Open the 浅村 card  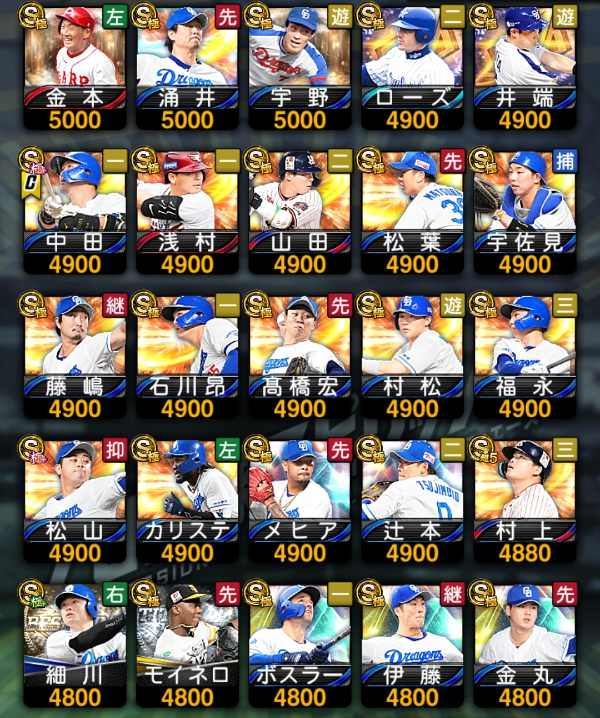187,212
